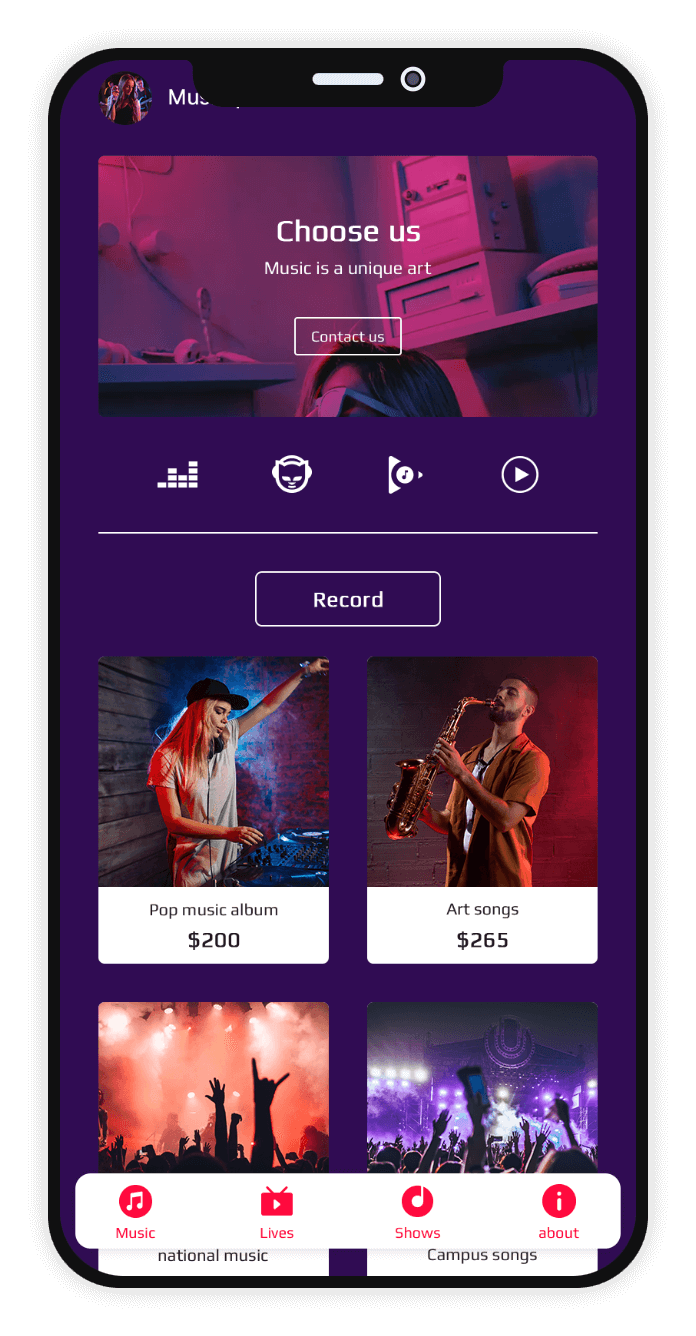696x1336 pixels.
Task: Open the Campus songs card
Action: pos(482,1090)
